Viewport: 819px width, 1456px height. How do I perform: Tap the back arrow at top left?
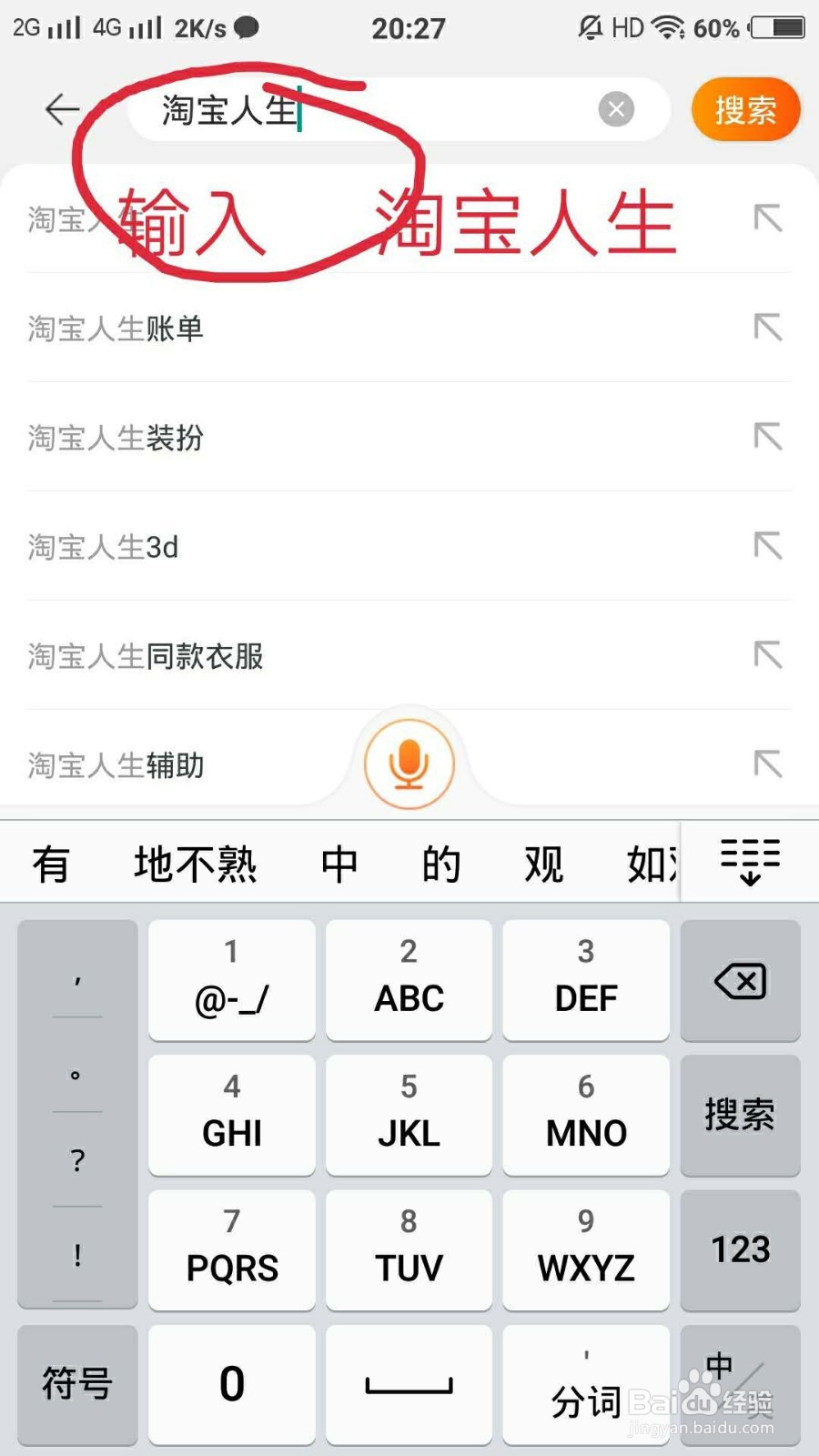[61, 109]
